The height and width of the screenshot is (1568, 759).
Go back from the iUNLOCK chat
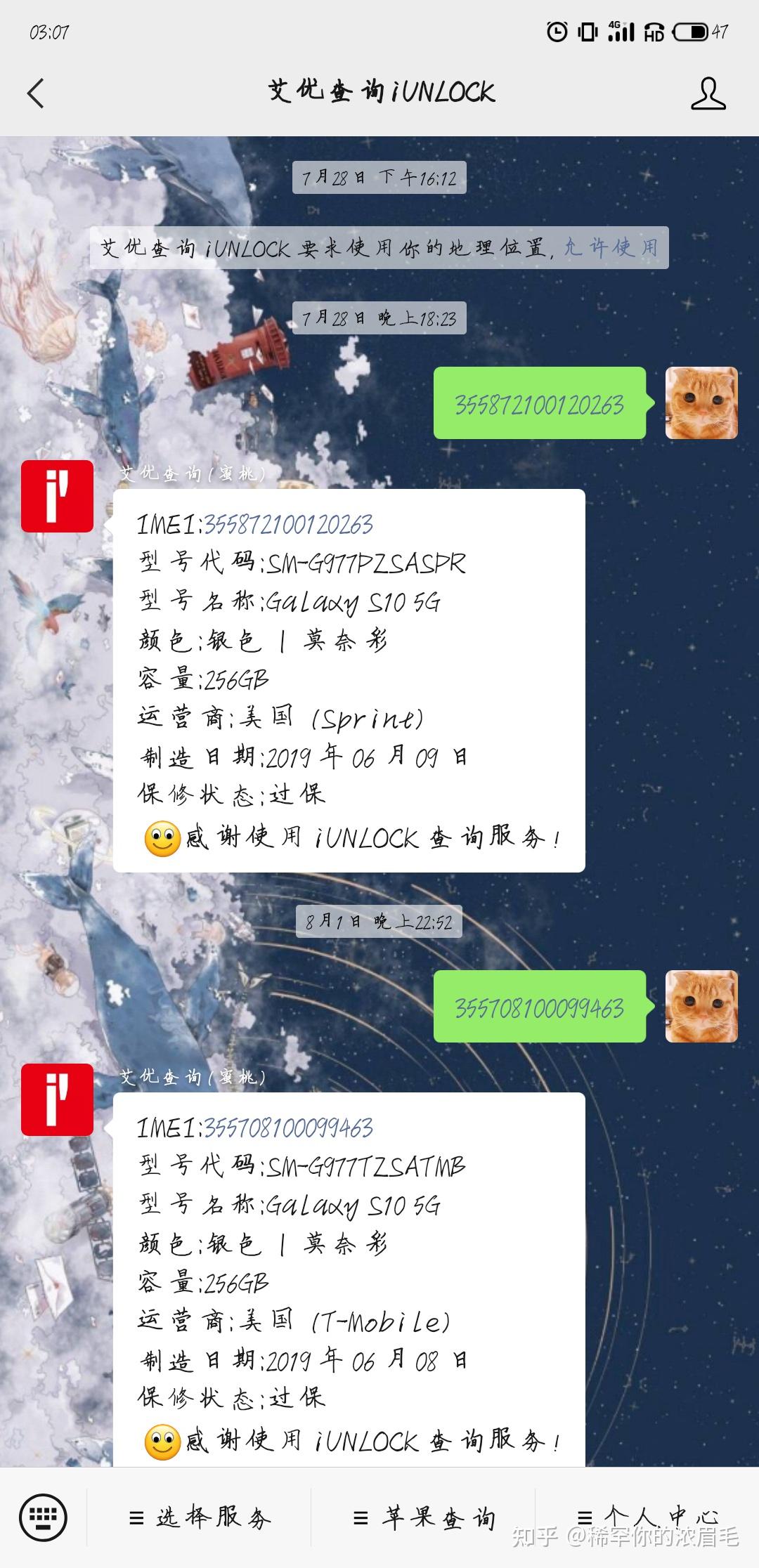[x=35, y=93]
